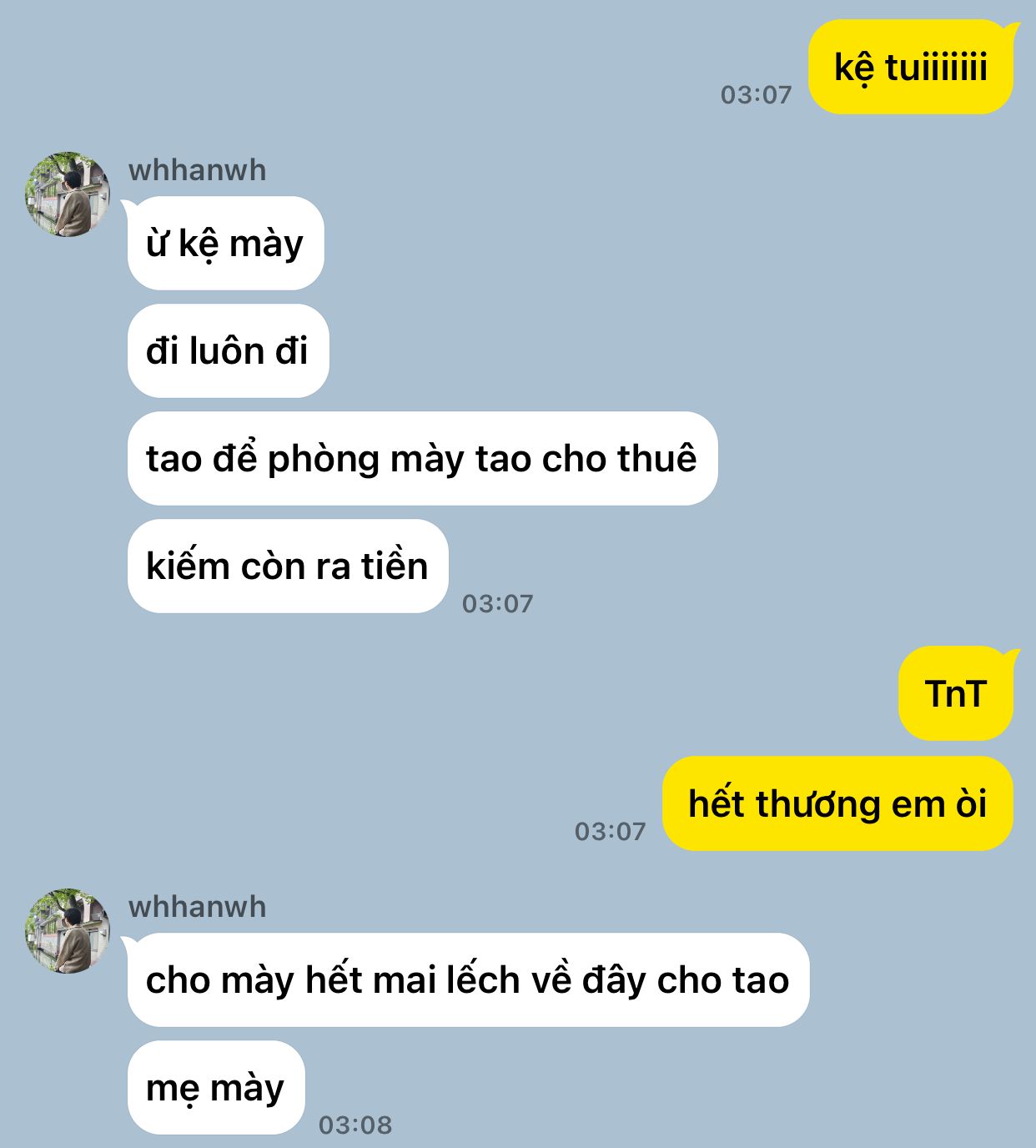The height and width of the screenshot is (1148, 1036).
Task: Open whhanwh's avatar beside "ừ kệ mày"
Action: (68, 194)
